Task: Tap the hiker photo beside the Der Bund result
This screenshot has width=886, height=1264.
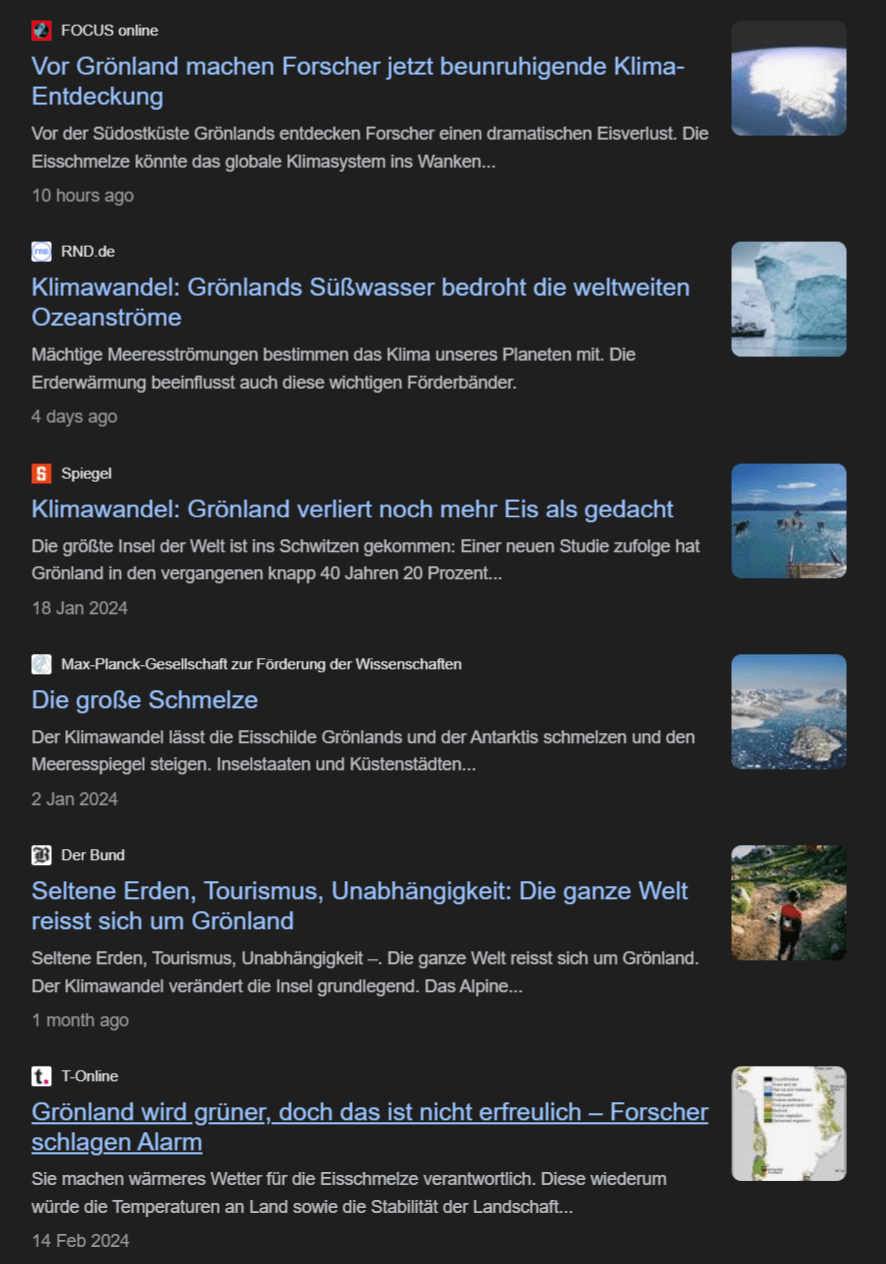Action: tap(788, 902)
